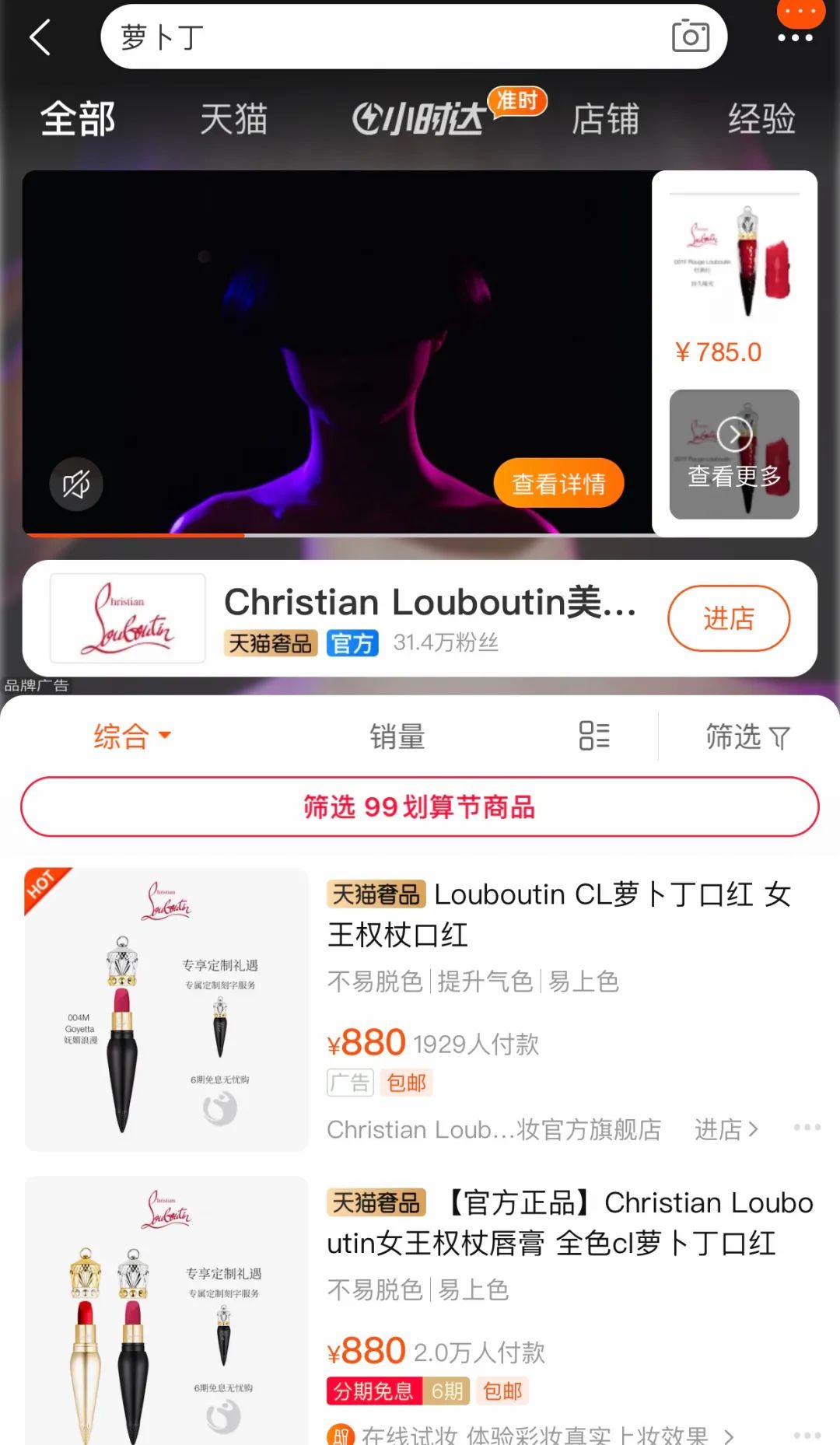Unmute the brand video player
The height and width of the screenshot is (1445, 840).
(75, 484)
